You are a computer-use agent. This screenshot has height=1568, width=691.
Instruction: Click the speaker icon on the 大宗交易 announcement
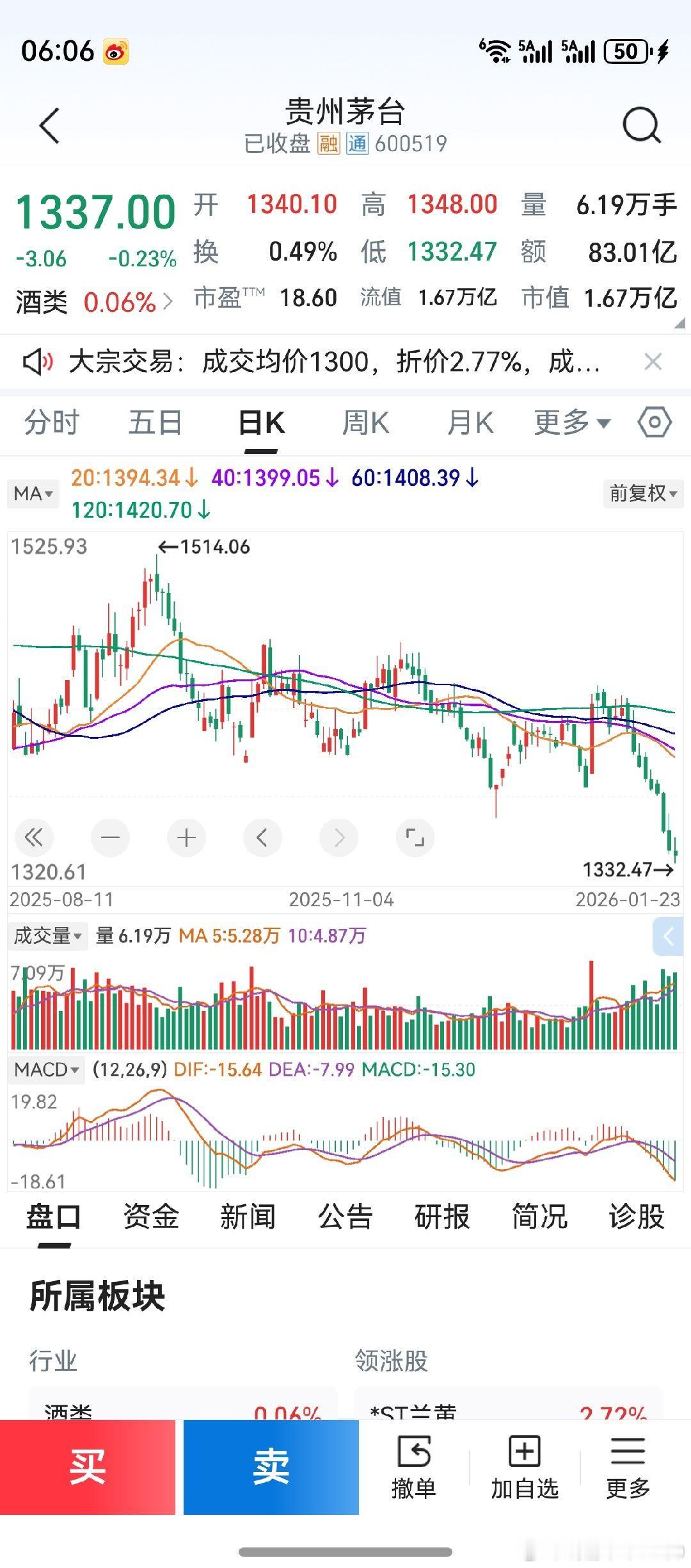pyautogui.click(x=38, y=360)
